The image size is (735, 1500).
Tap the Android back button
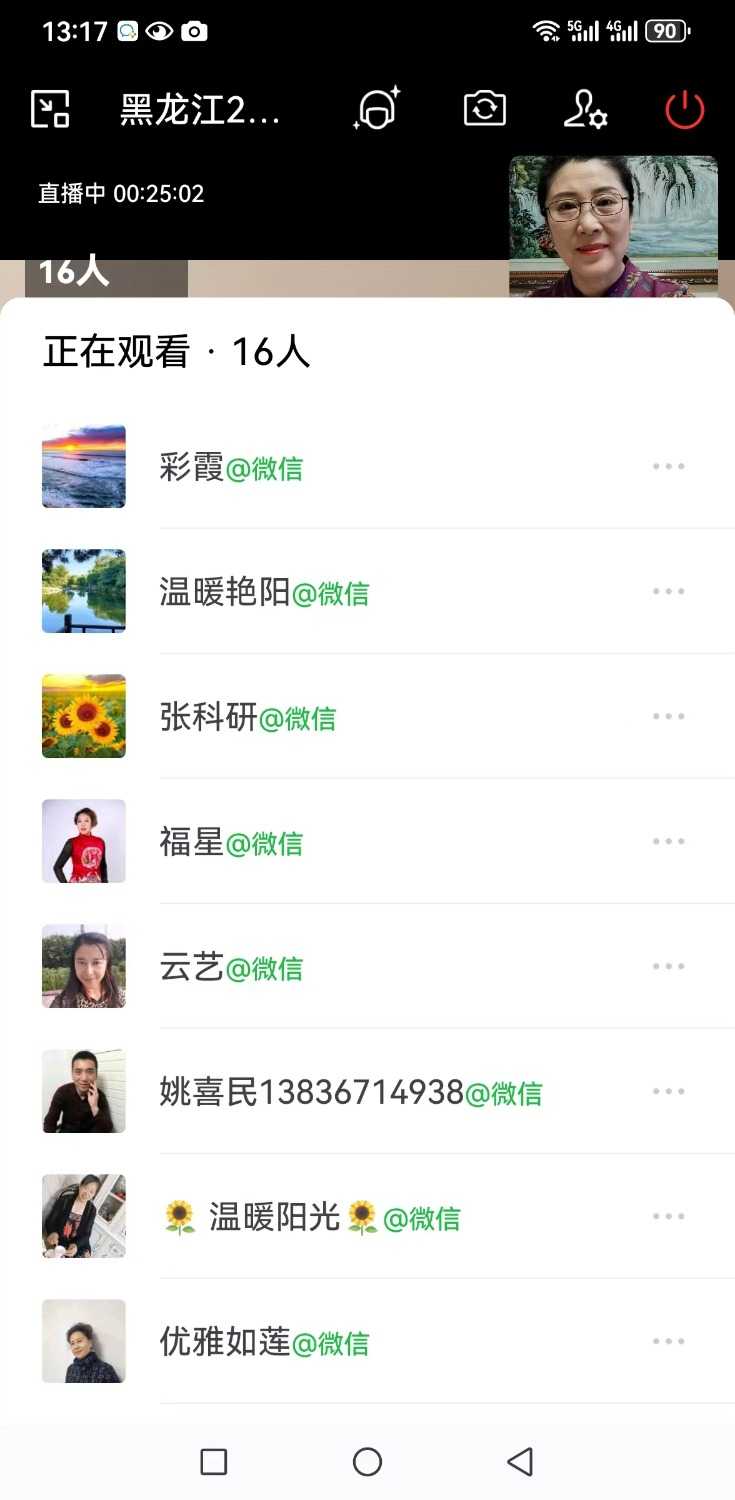[x=520, y=1460]
